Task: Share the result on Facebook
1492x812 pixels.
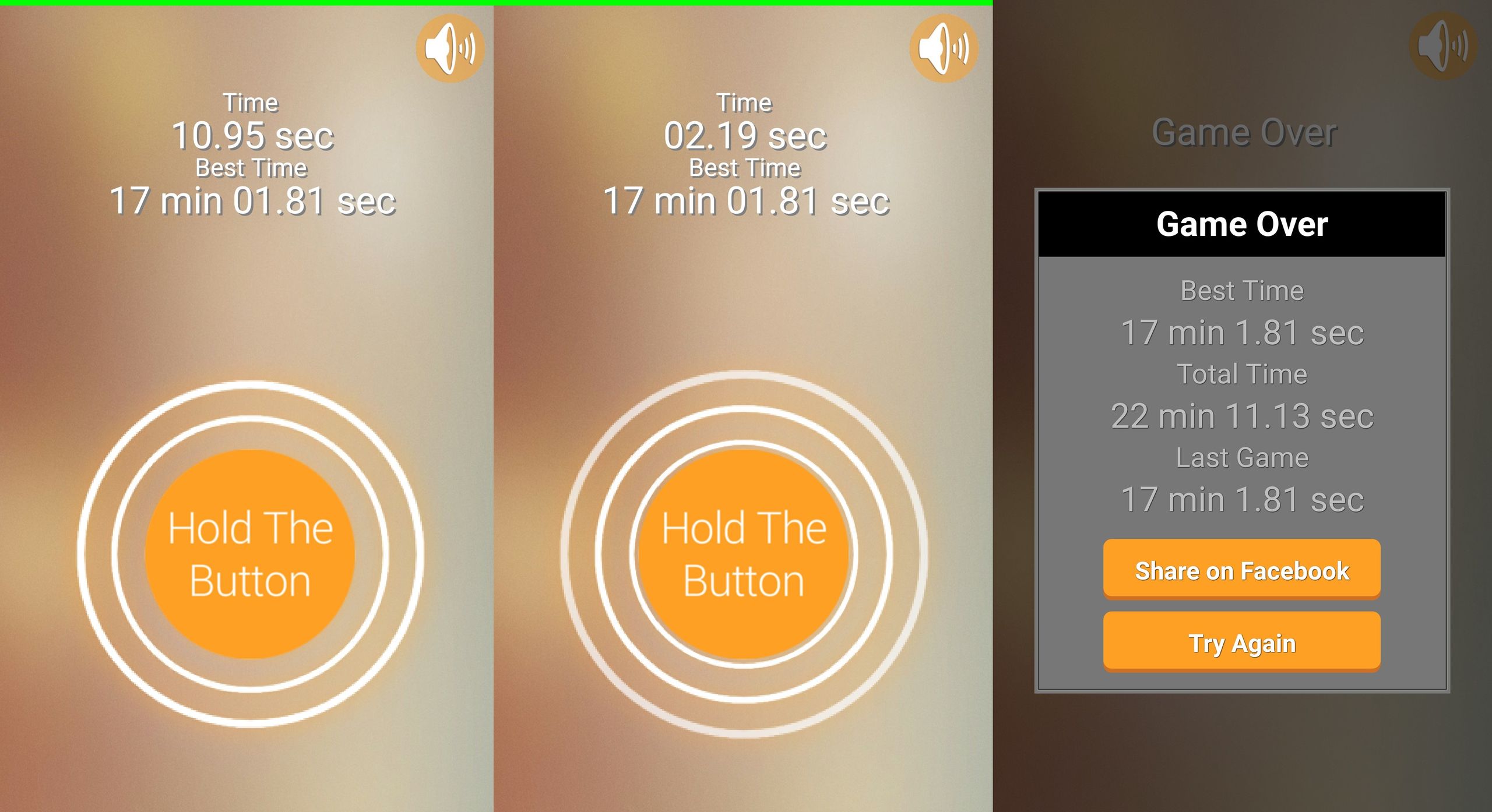Action: click(1241, 570)
